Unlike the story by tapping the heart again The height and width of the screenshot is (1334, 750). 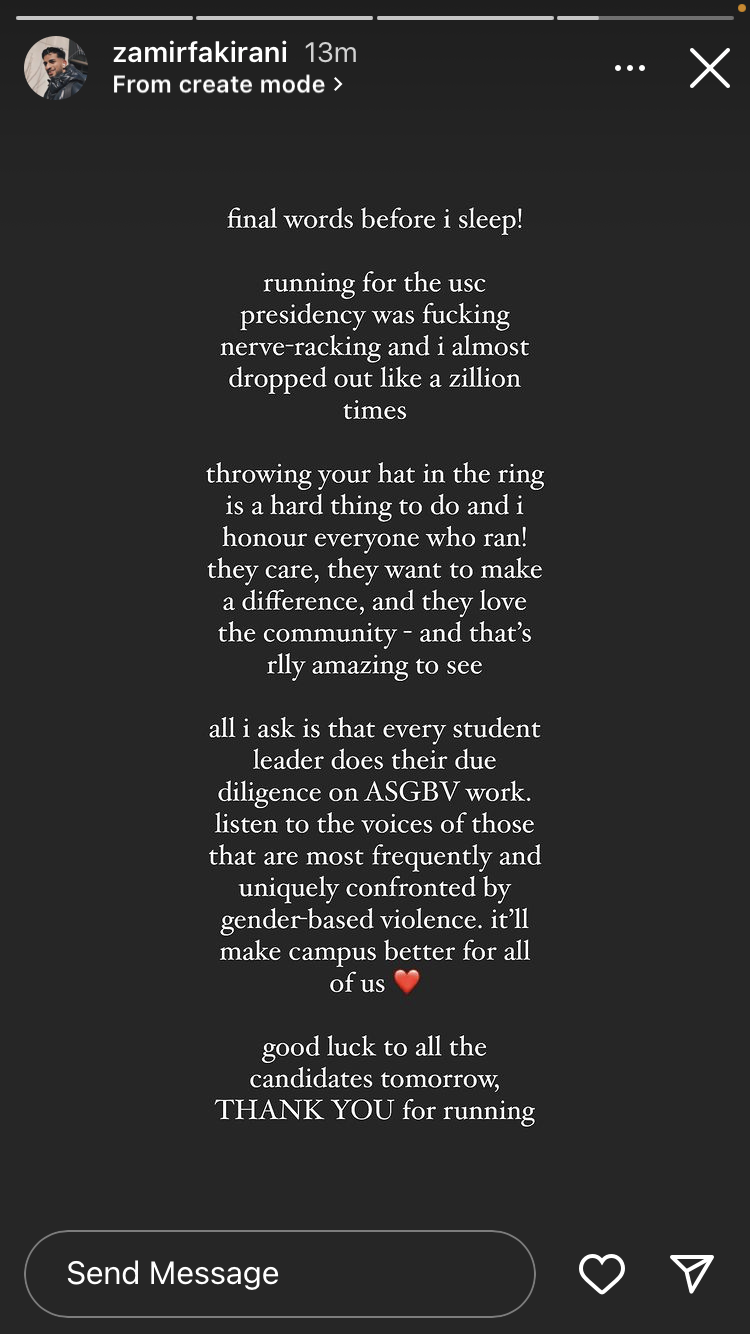[x=601, y=1273]
